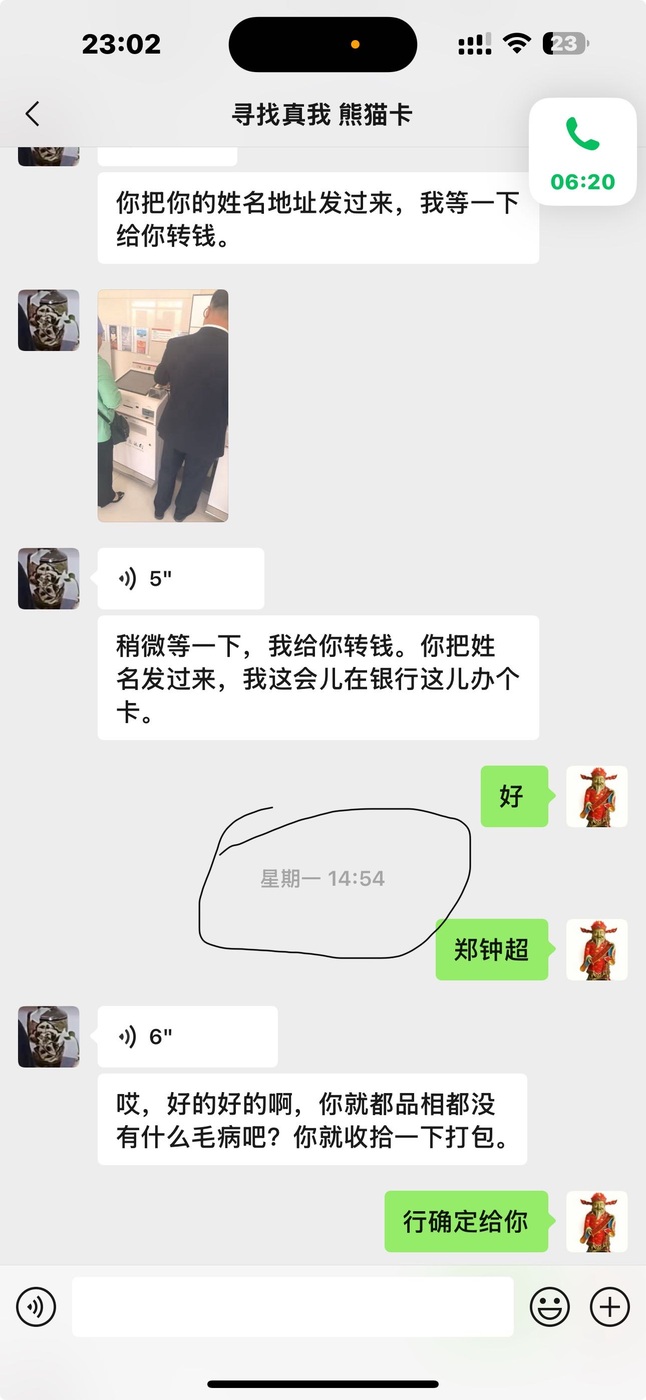Focus the message text field

[292, 1306]
